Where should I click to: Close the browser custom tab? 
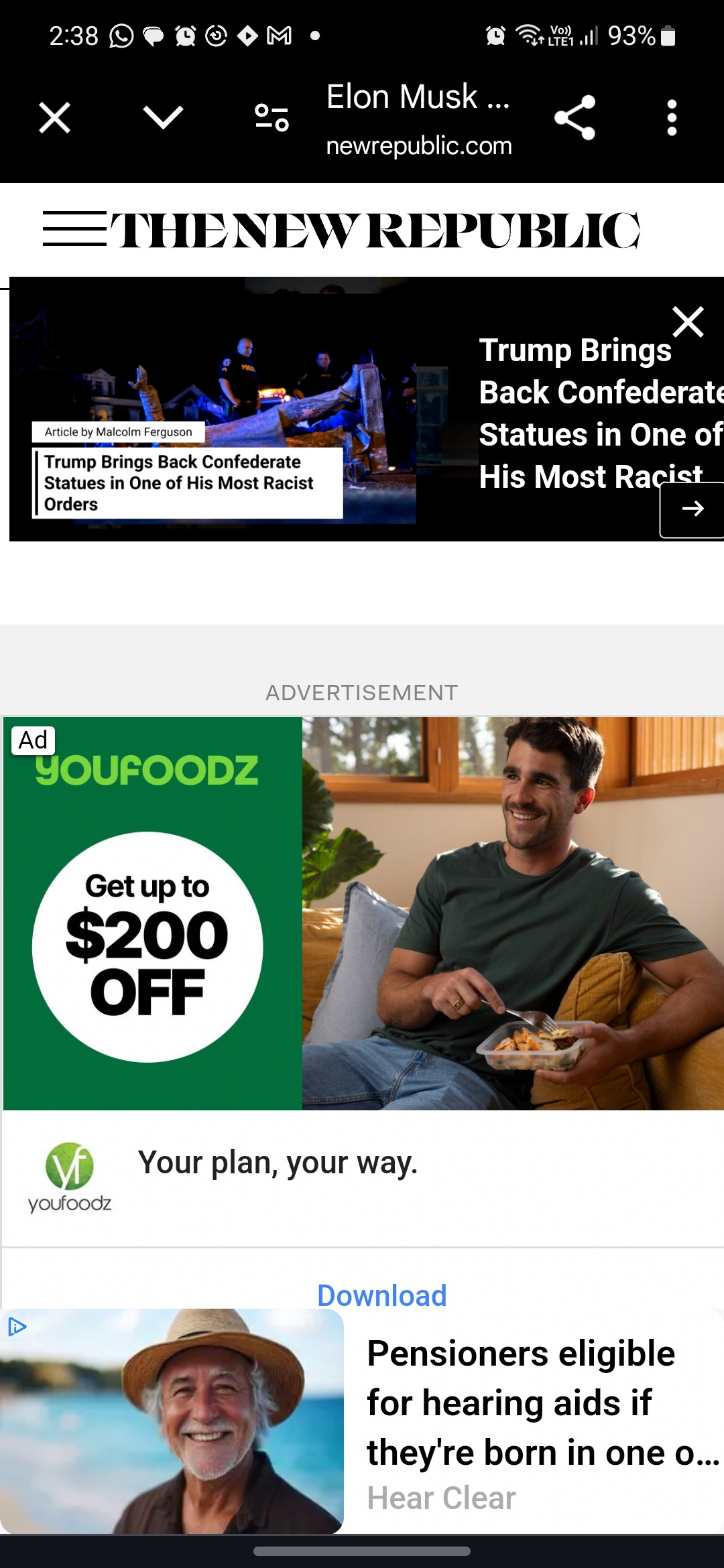(54, 118)
